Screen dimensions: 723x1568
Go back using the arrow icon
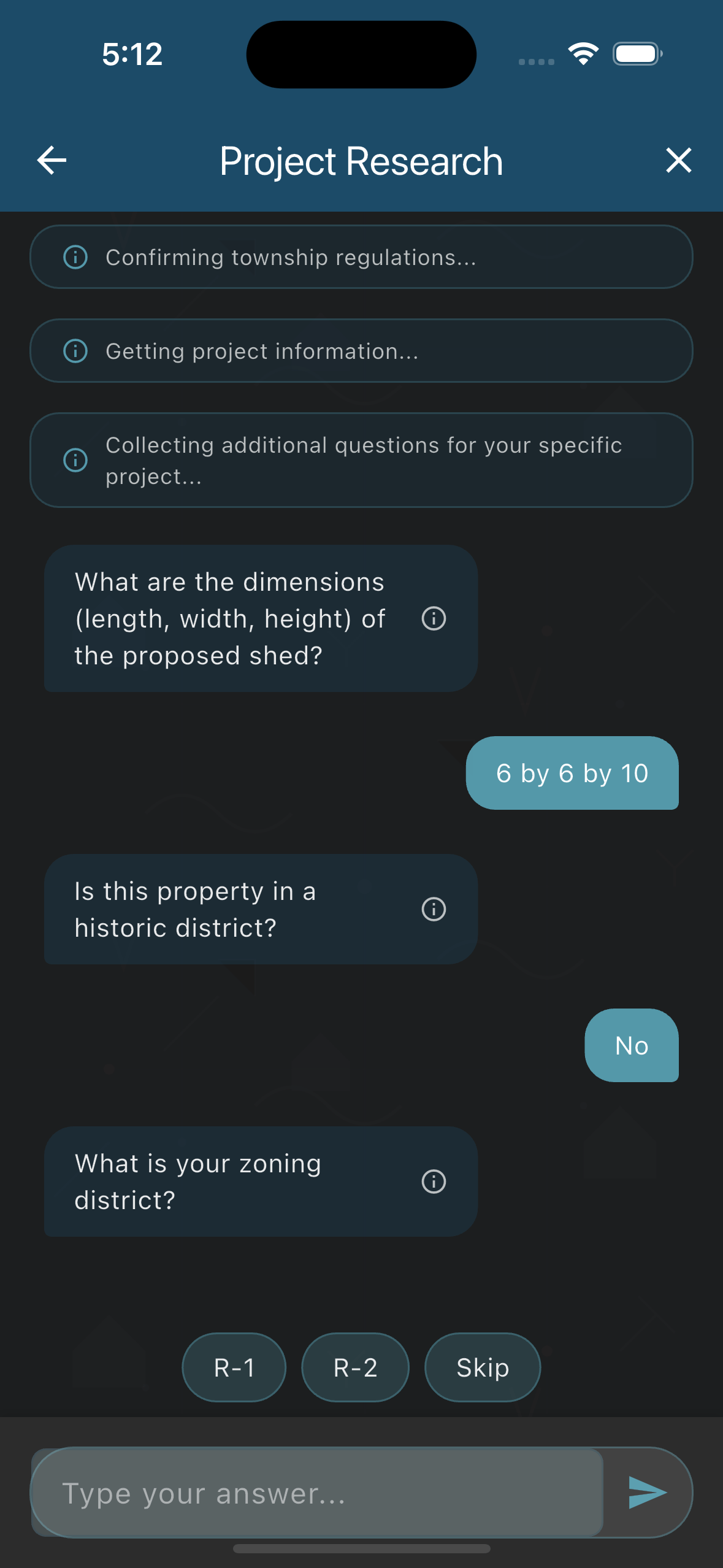[x=52, y=161]
